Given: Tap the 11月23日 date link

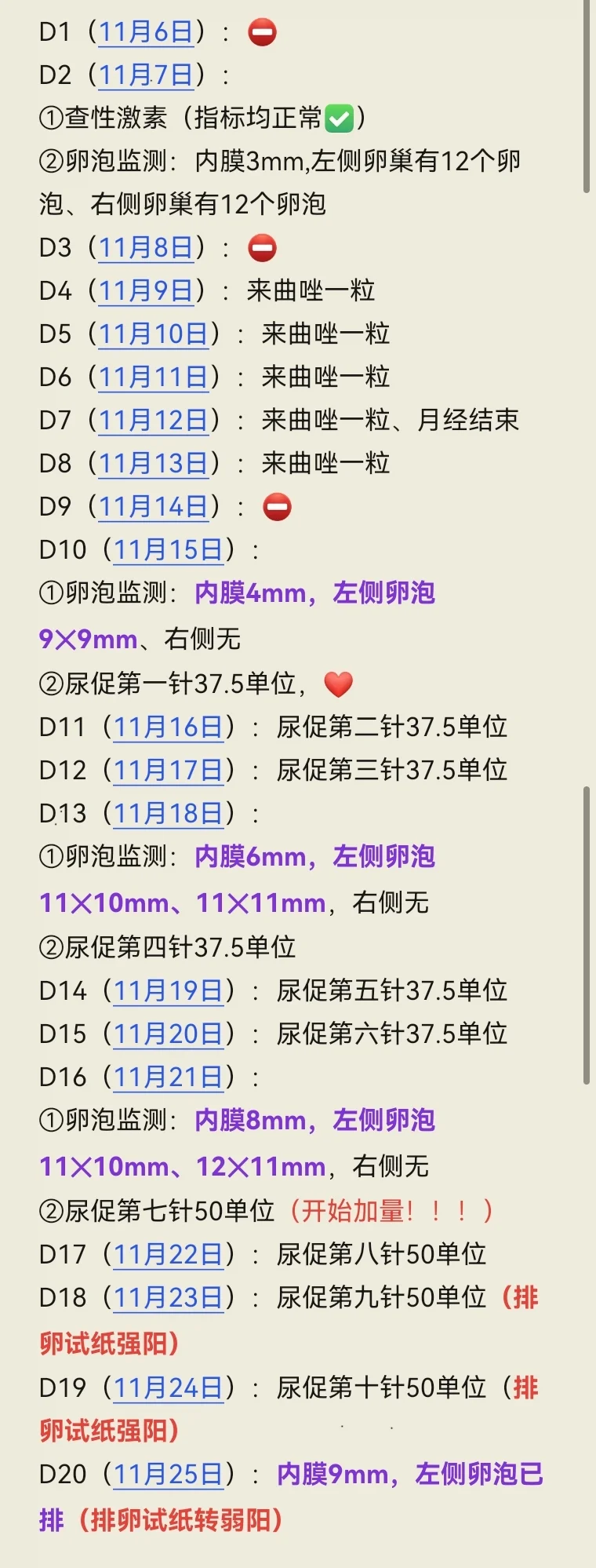Looking at the screenshot, I should [169, 1298].
